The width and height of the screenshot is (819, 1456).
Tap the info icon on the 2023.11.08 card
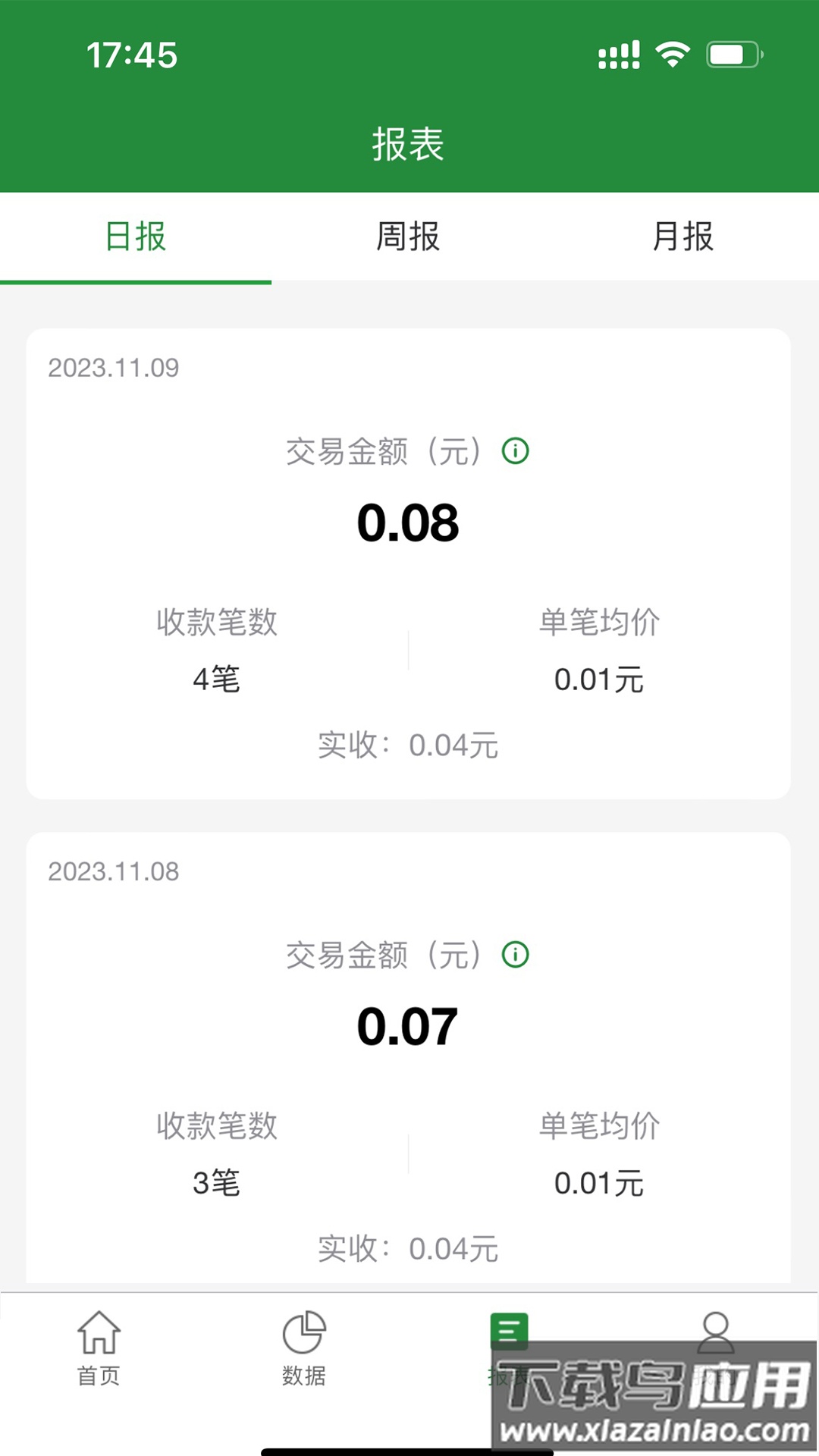(514, 955)
